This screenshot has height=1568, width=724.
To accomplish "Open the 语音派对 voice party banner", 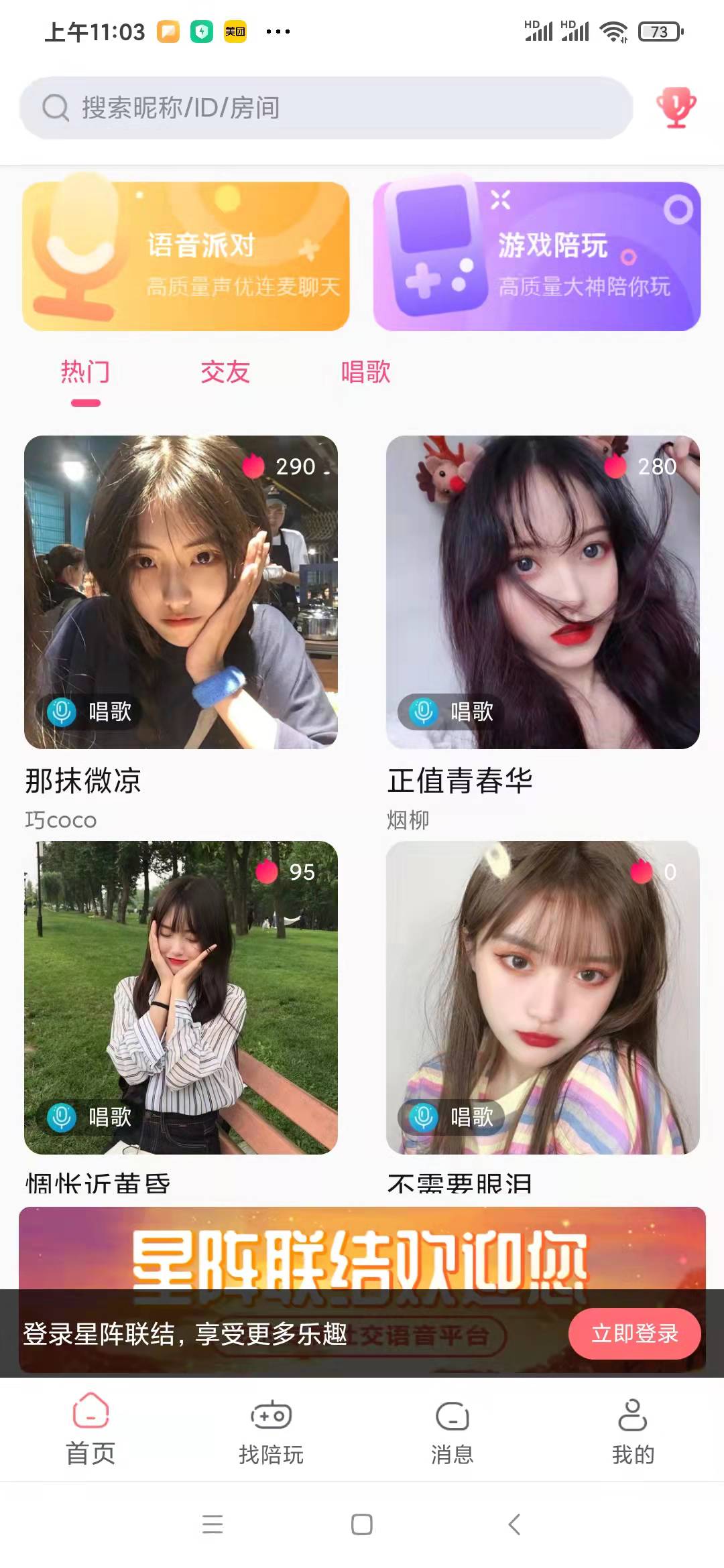I will pos(186,257).
